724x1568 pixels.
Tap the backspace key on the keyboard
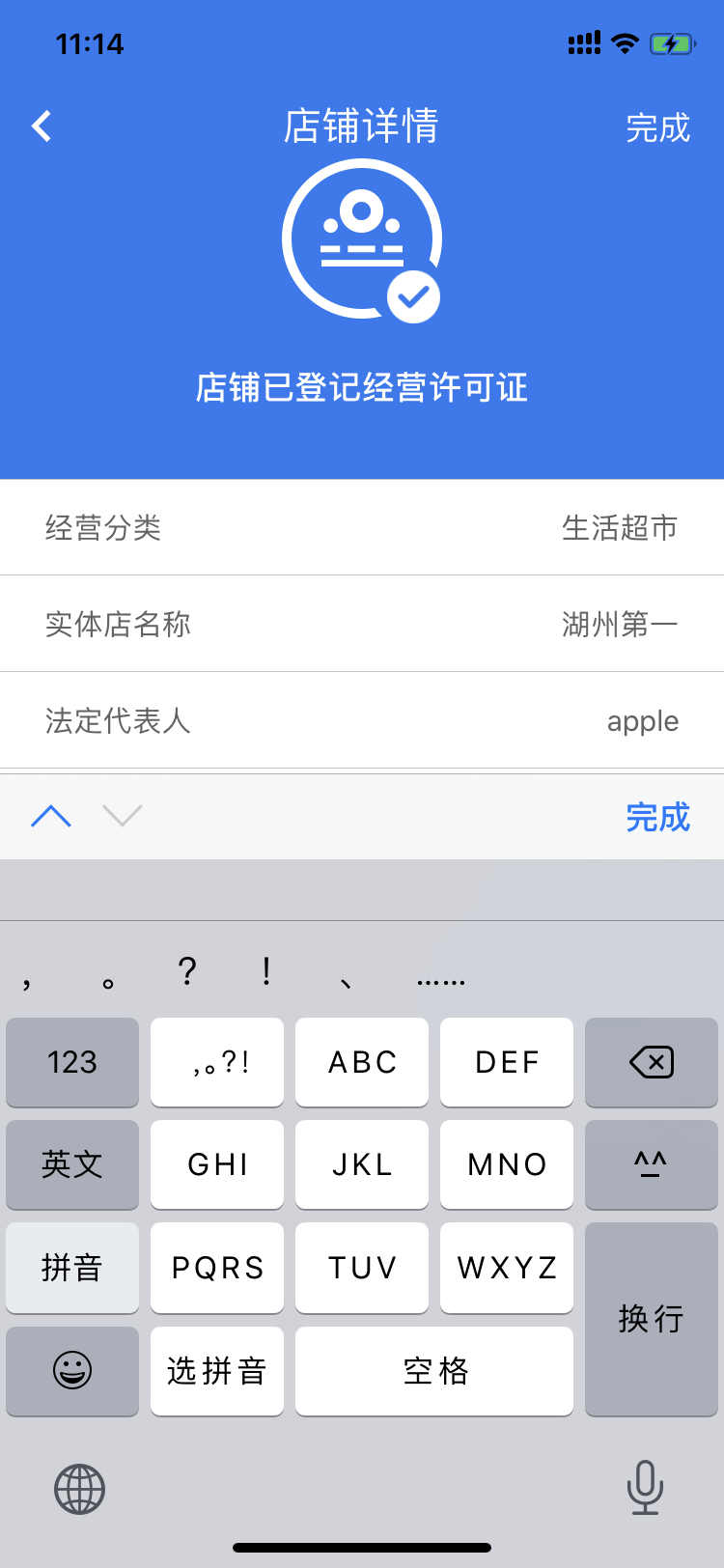pos(652,1062)
